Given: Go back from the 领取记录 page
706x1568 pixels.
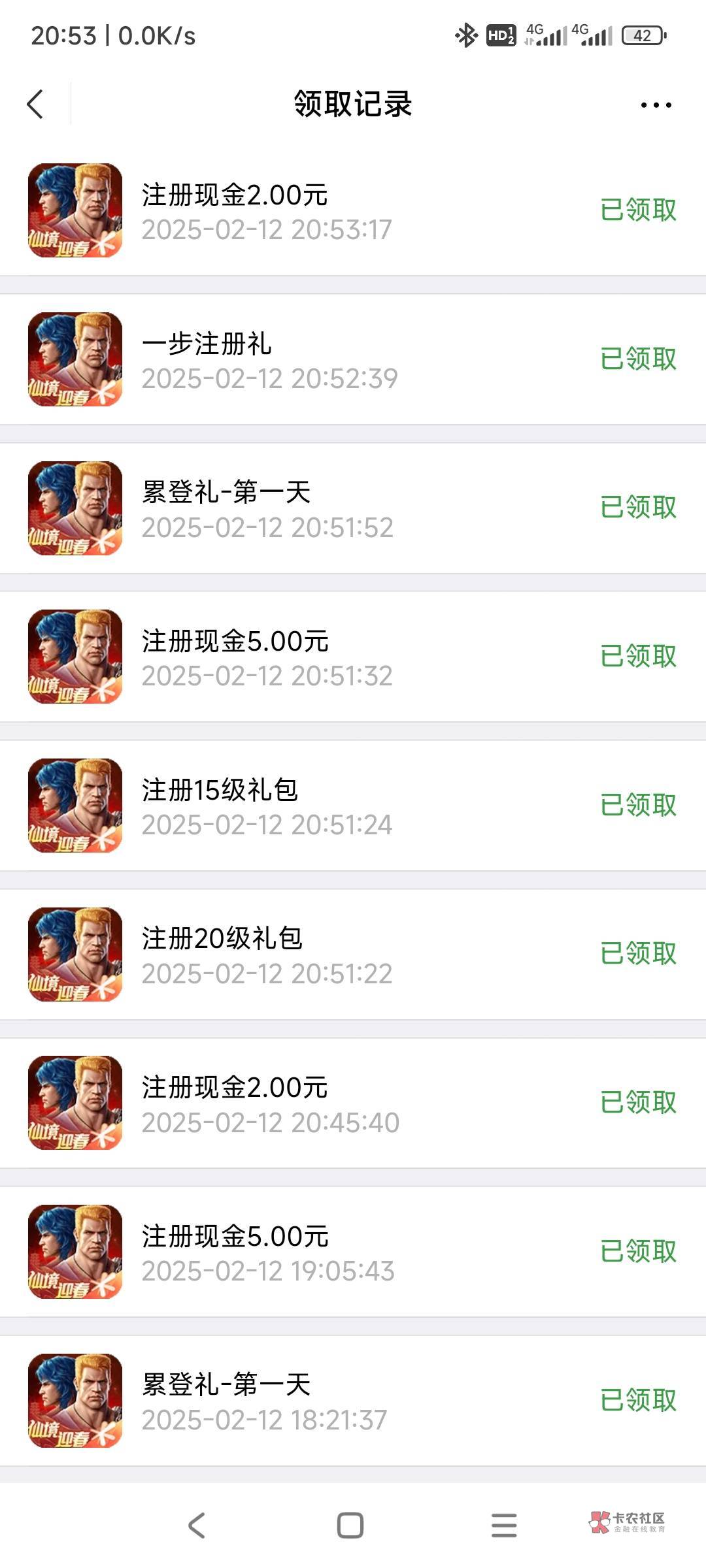Looking at the screenshot, I should coord(35,105).
